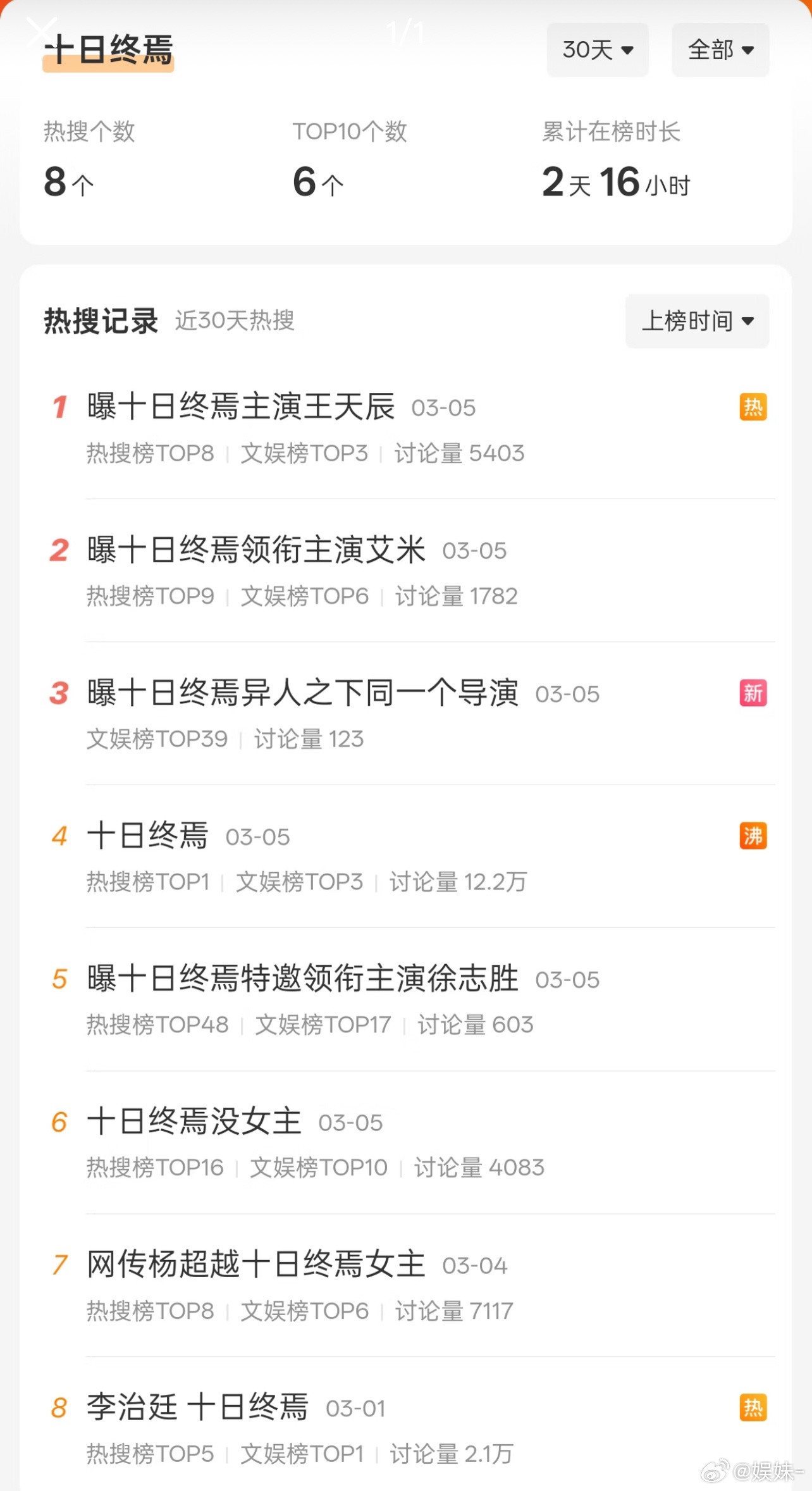This screenshot has width=812, height=1491.
Task: Open entry 曝十日终焉特邀领衔主演徐志胜
Action: pos(302,979)
